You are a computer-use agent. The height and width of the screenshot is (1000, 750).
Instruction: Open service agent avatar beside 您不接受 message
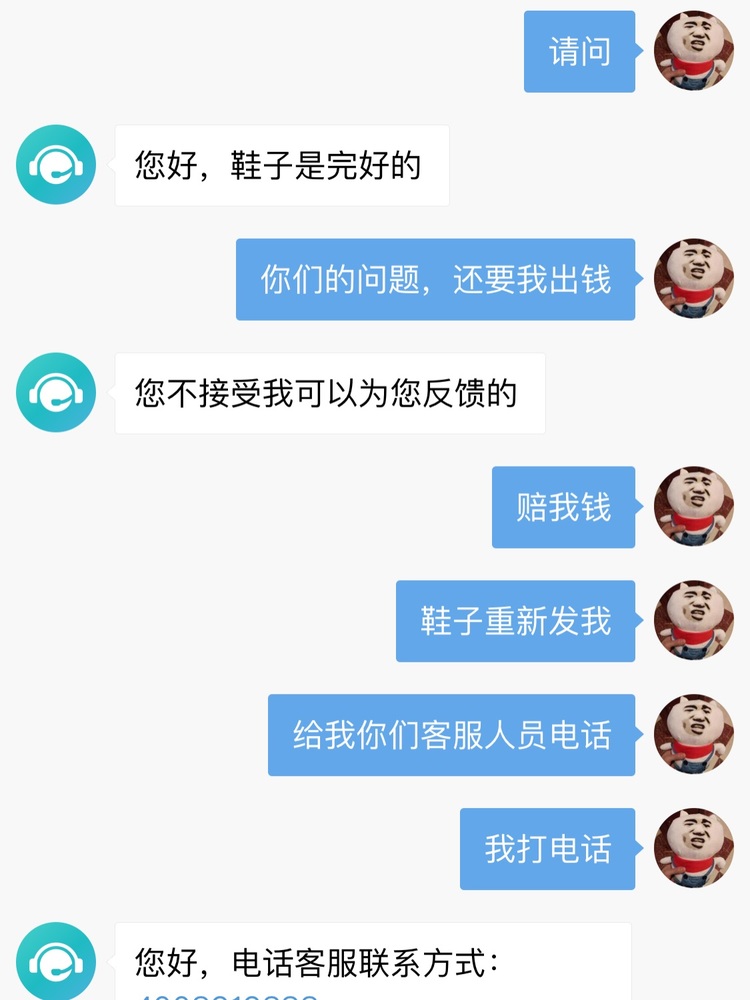56,393
